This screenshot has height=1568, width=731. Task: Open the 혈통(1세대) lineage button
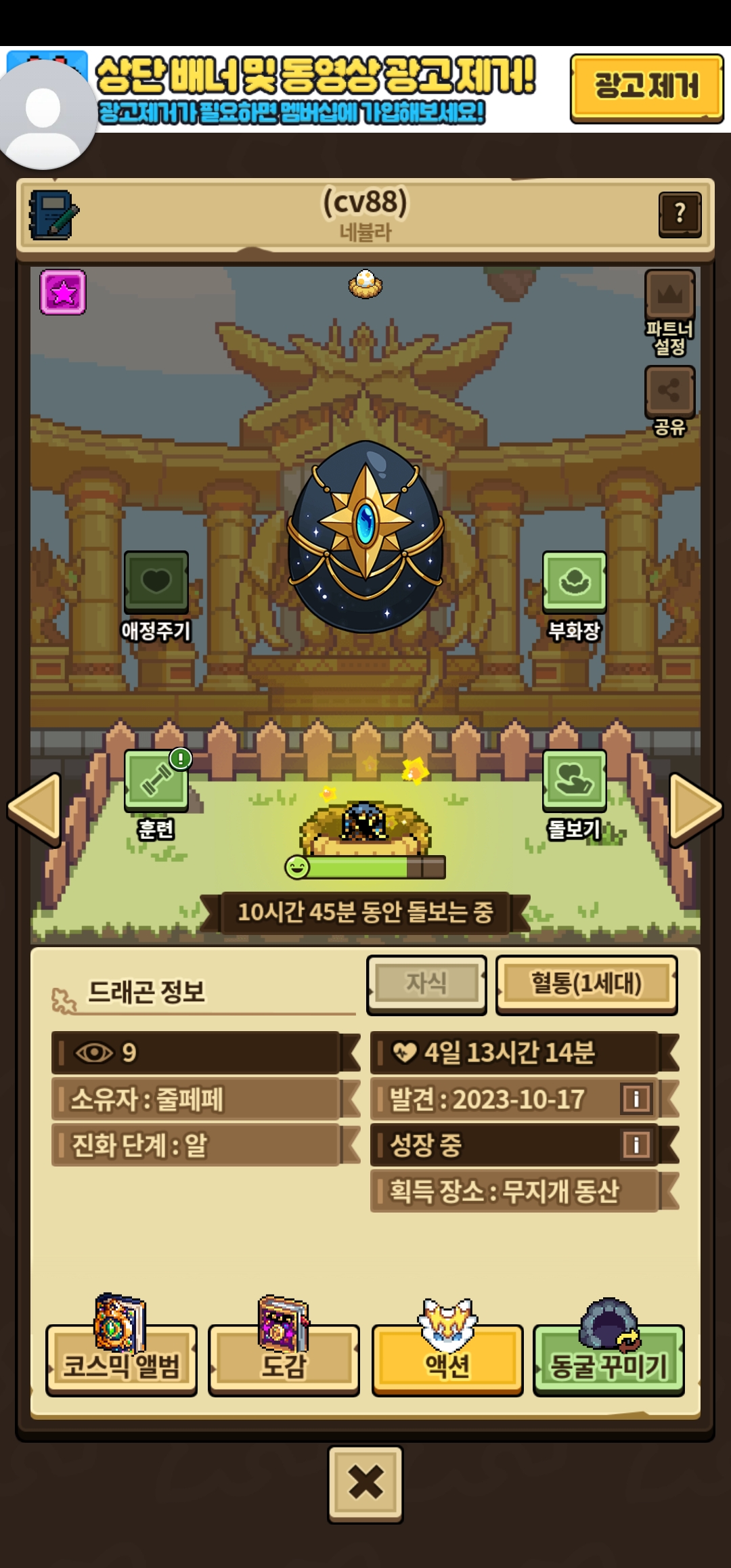586,984
